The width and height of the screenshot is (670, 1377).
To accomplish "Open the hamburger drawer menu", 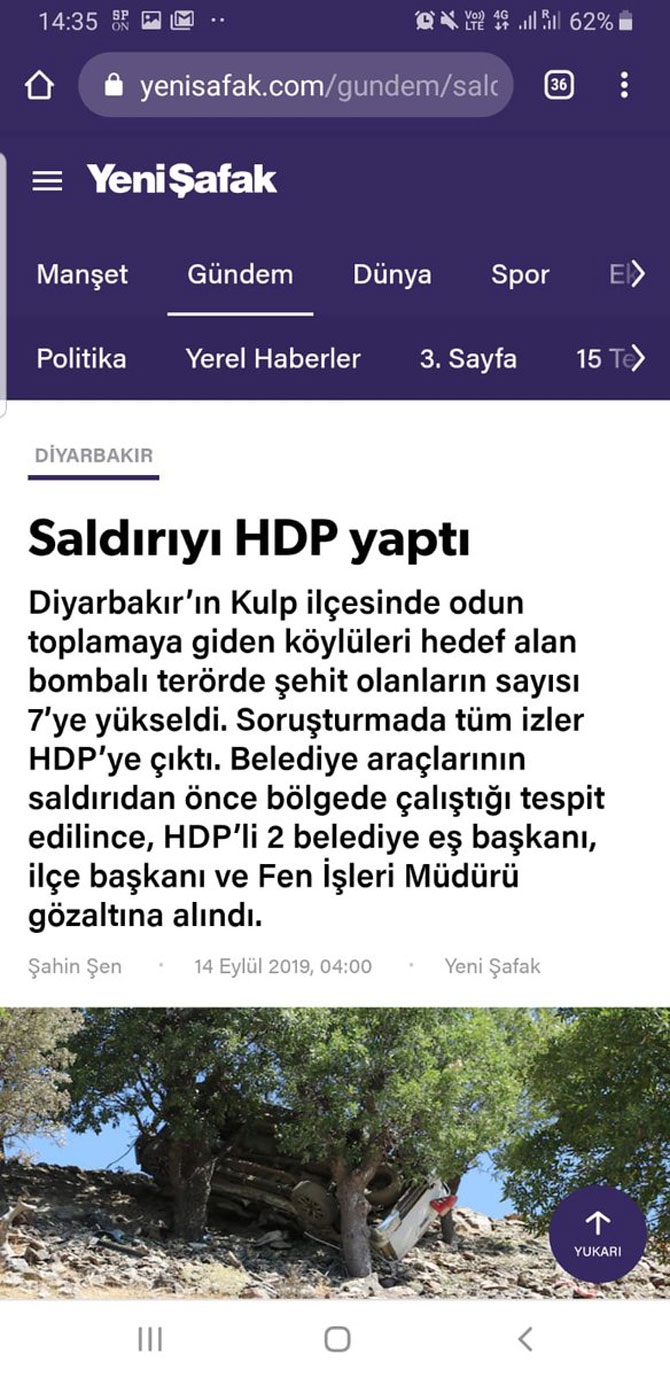I will 47,181.
